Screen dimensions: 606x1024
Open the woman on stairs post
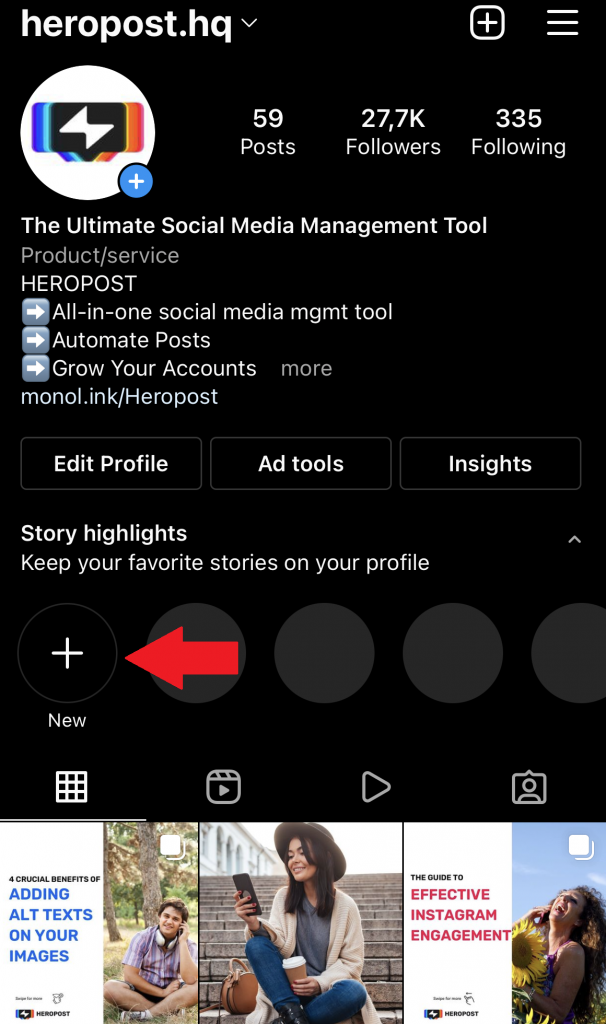pyautogui.click(x=301, y=923)
